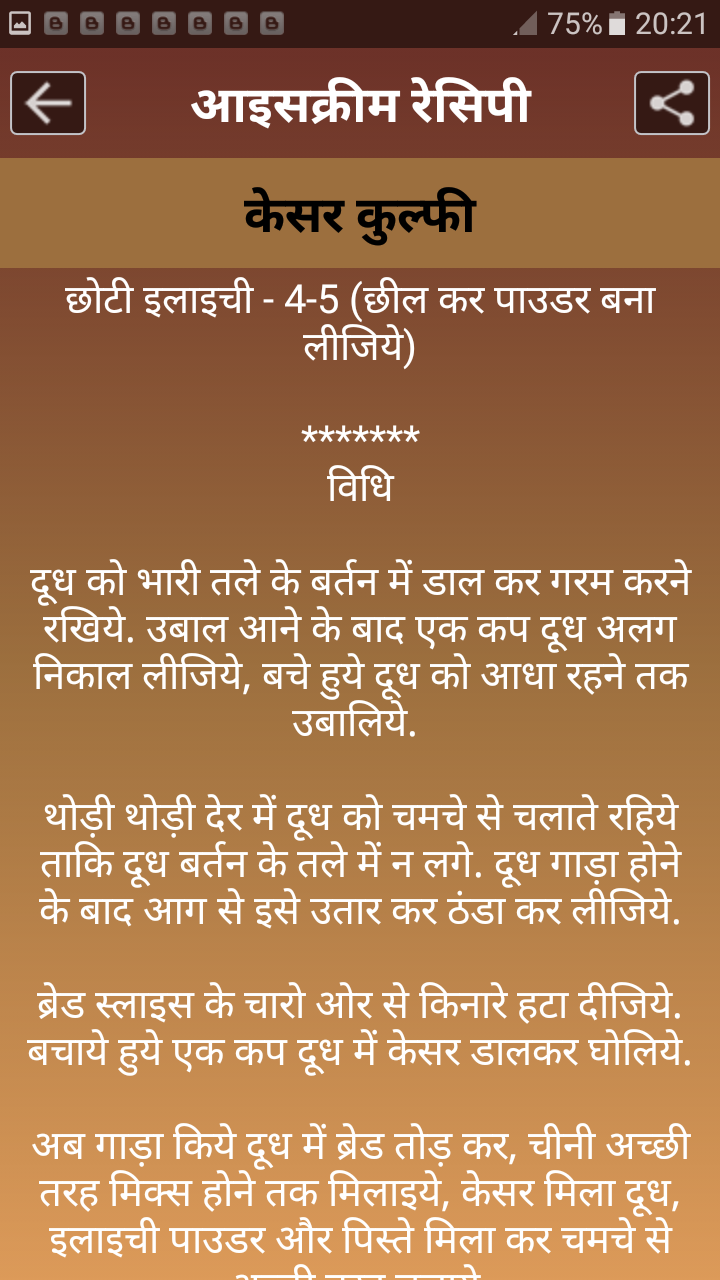
Task: Share this kesar kulfi recipe
Action: click(x=671, y=103)
